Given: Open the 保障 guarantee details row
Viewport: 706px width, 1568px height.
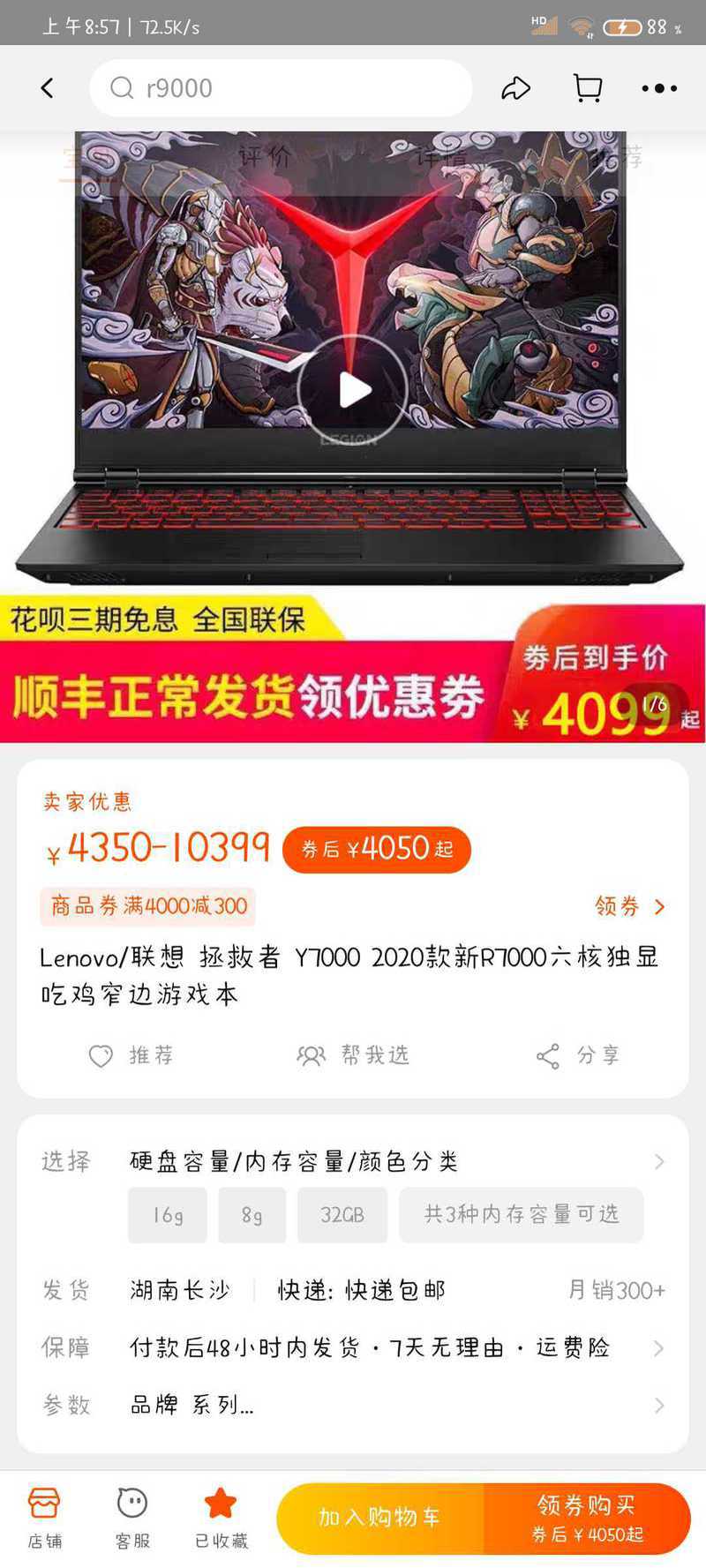Looking at the screenshot, I should pyautogui.click(x=353, y=1347).
